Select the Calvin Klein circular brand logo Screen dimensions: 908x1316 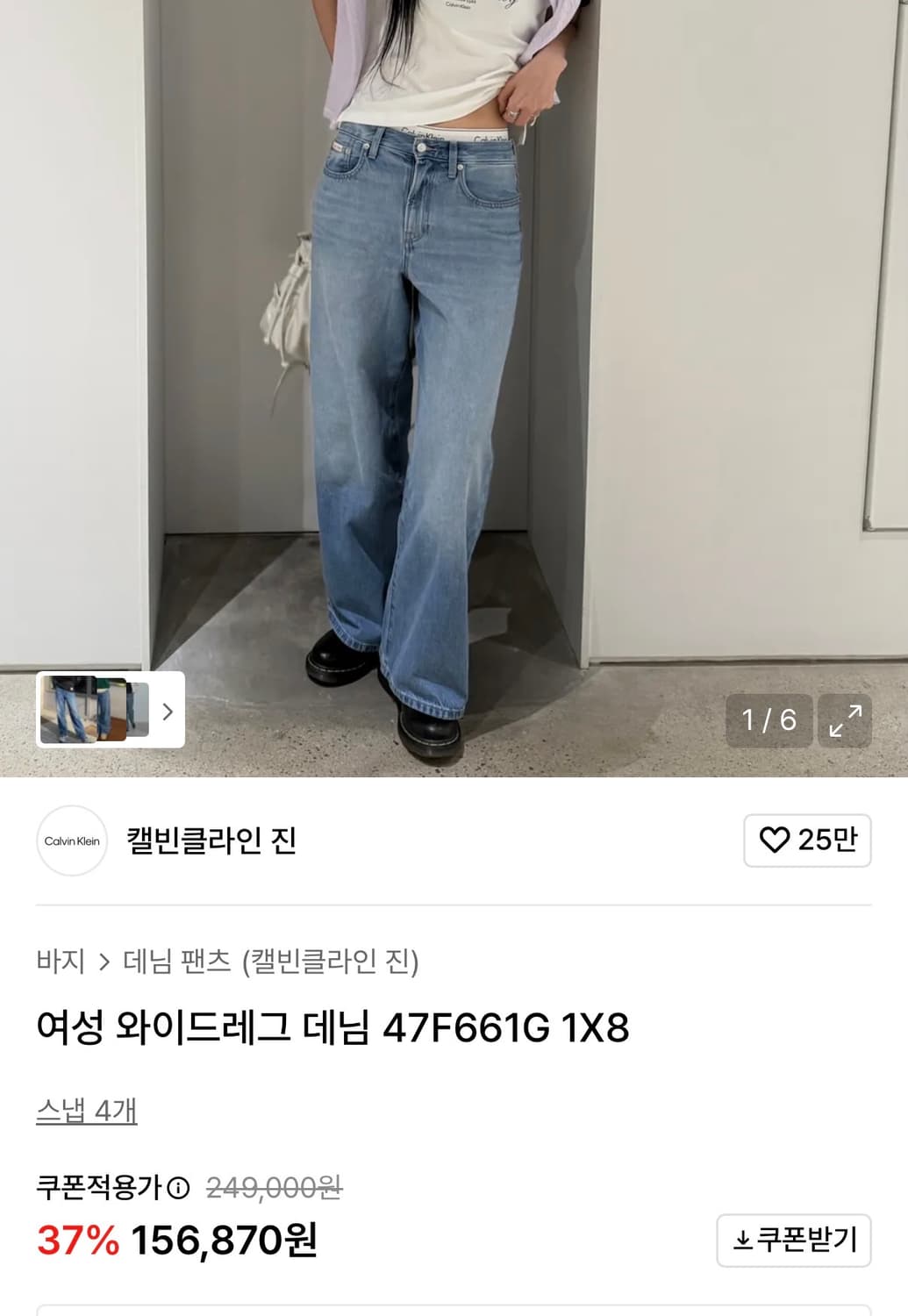(x=72, y=839)
